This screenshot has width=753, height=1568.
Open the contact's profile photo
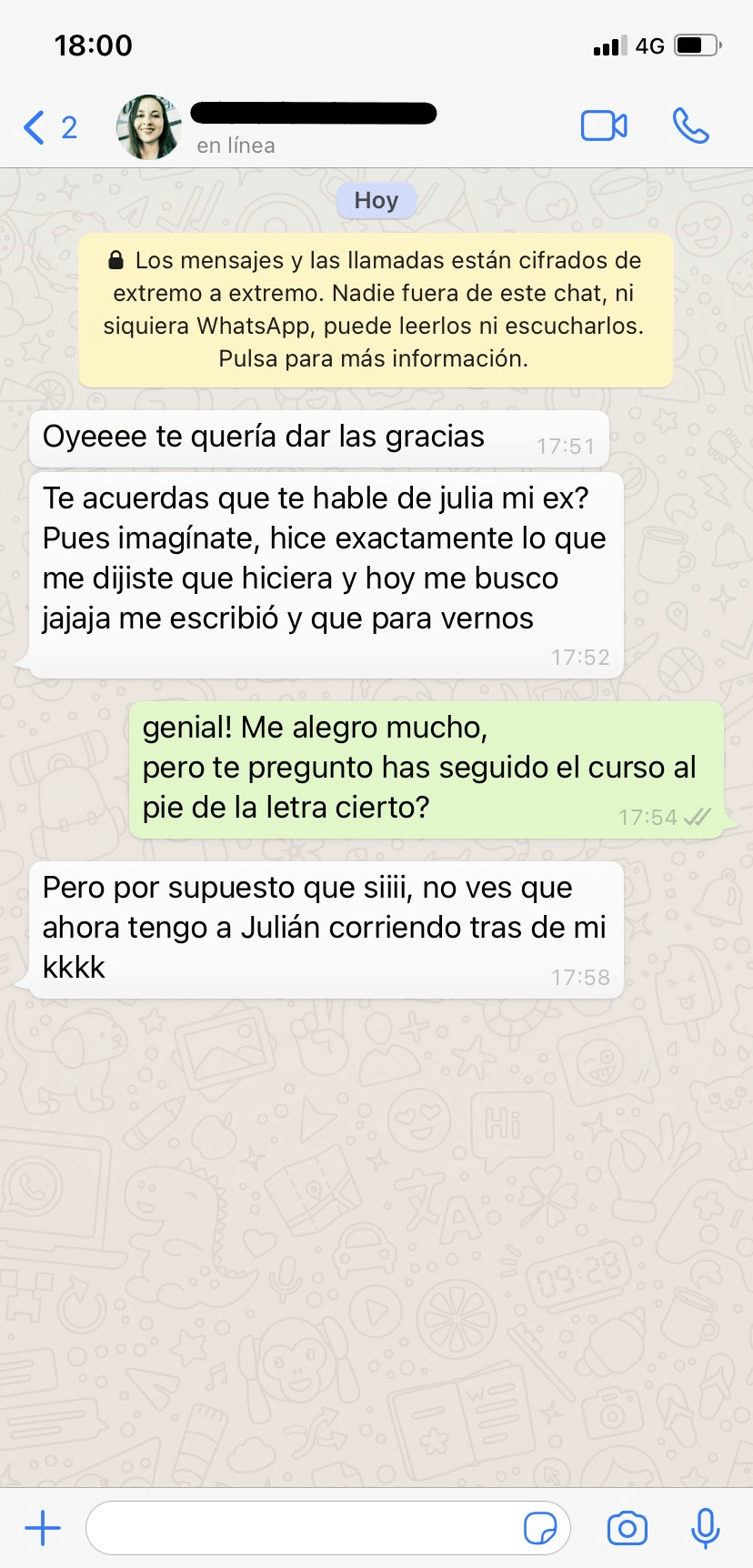148,127
